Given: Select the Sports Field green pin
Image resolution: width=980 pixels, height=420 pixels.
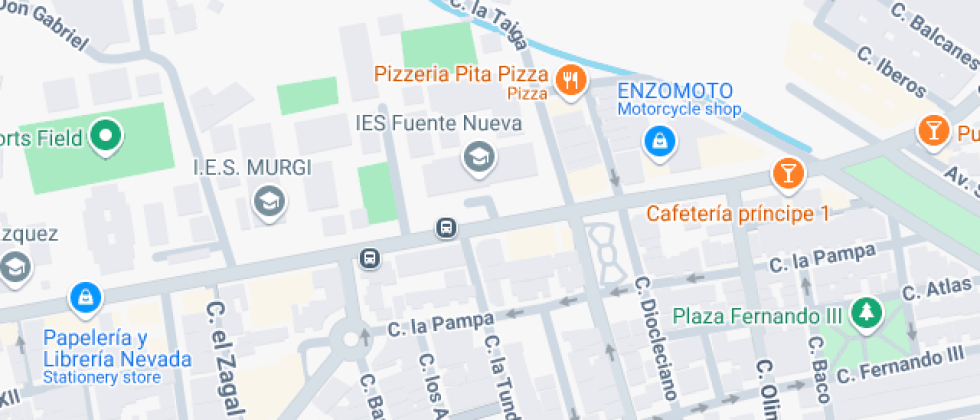Looking at the screenshot, I should point(105,135).
